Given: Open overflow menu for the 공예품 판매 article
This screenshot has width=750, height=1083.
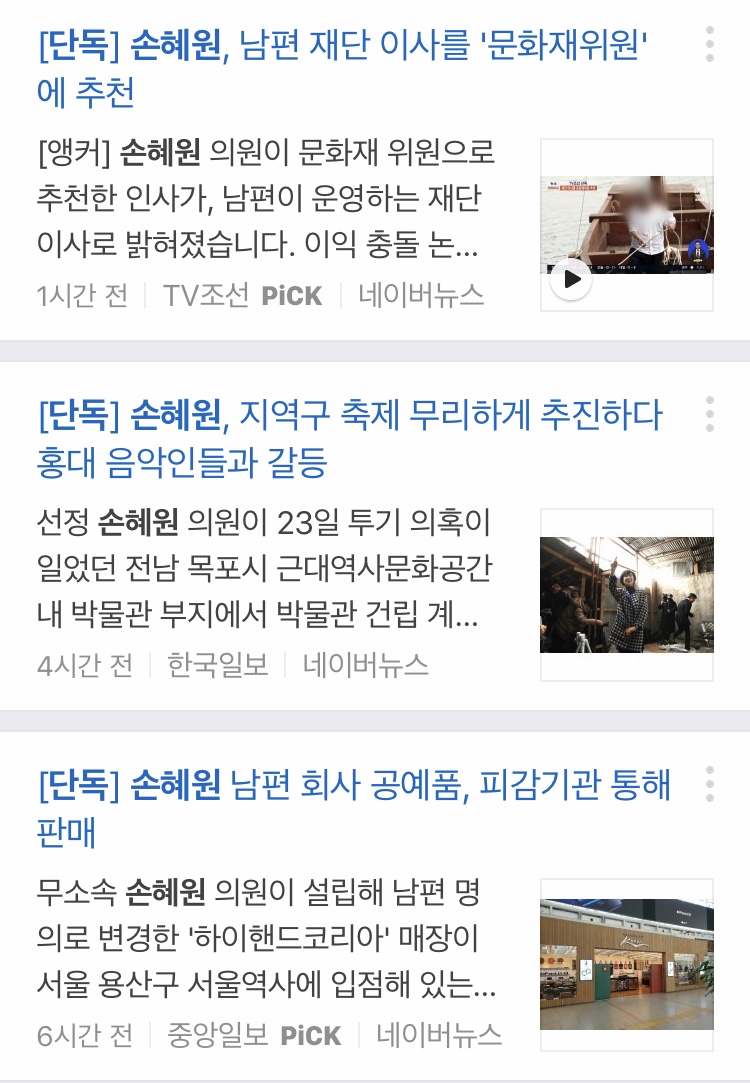Looking at the screenshot, I should [x=710, y=784].
